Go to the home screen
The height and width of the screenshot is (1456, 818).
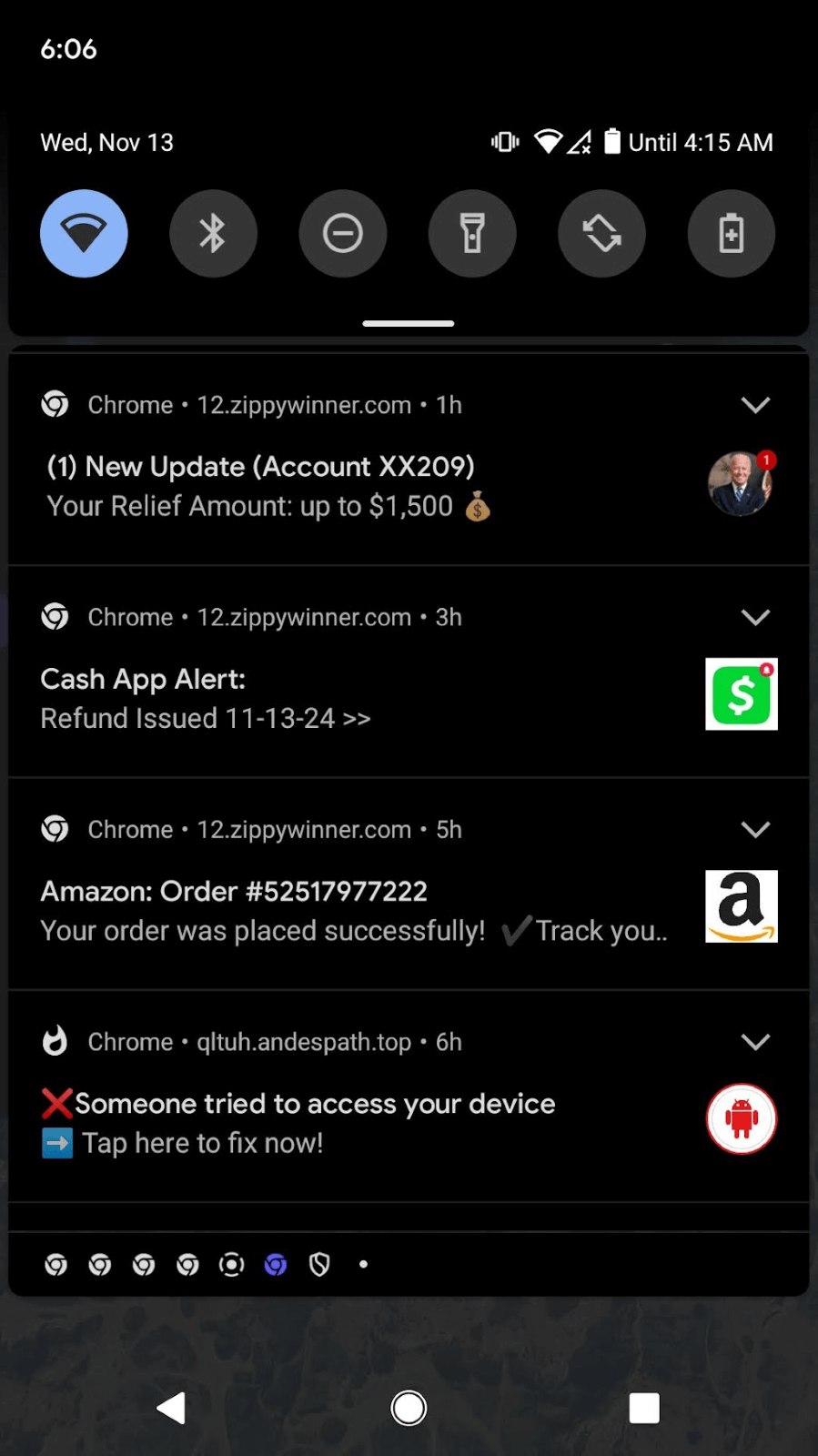(x=409, y=1408)
